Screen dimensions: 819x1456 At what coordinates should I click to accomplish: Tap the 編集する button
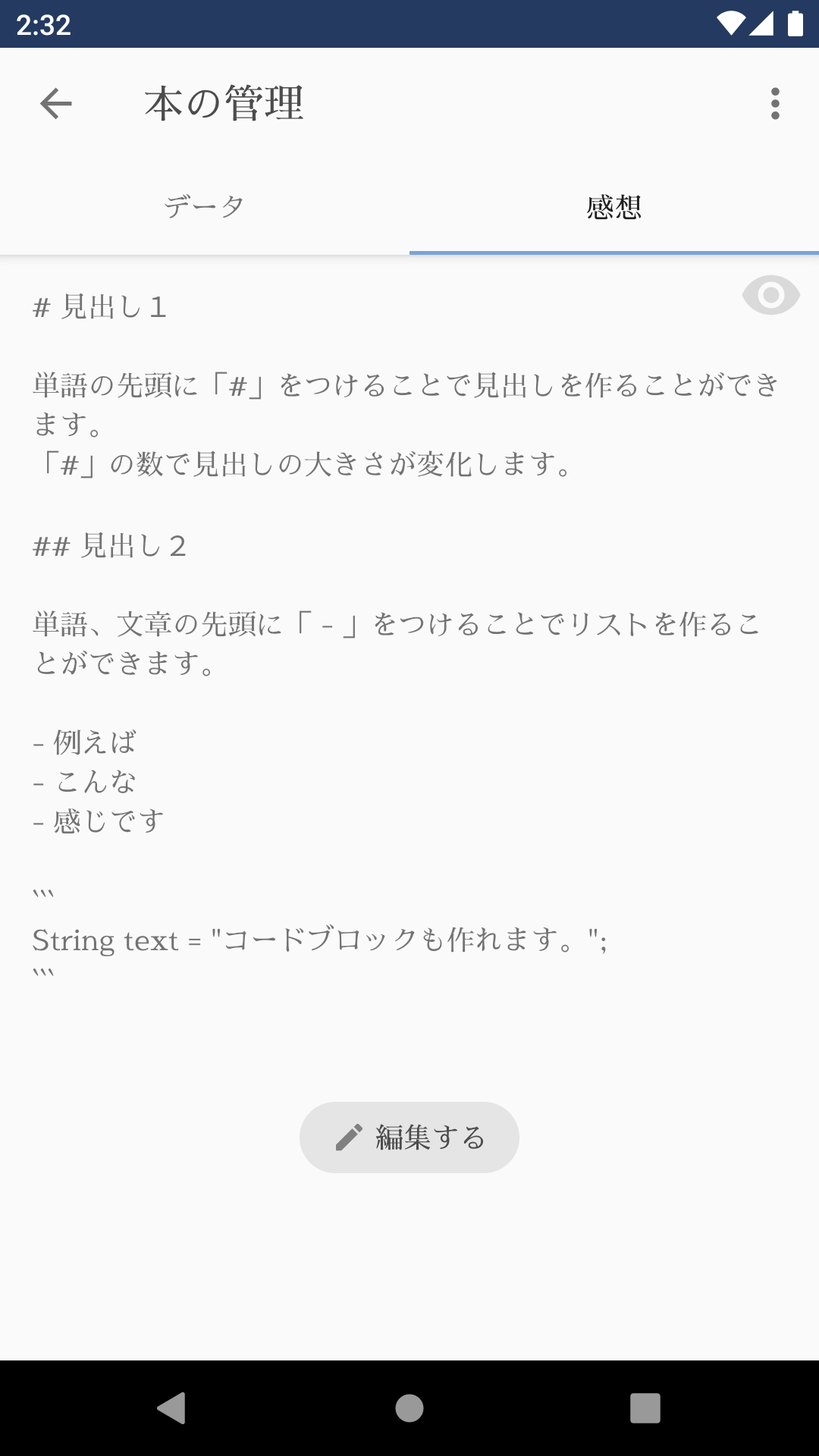tap(409, 1137)
